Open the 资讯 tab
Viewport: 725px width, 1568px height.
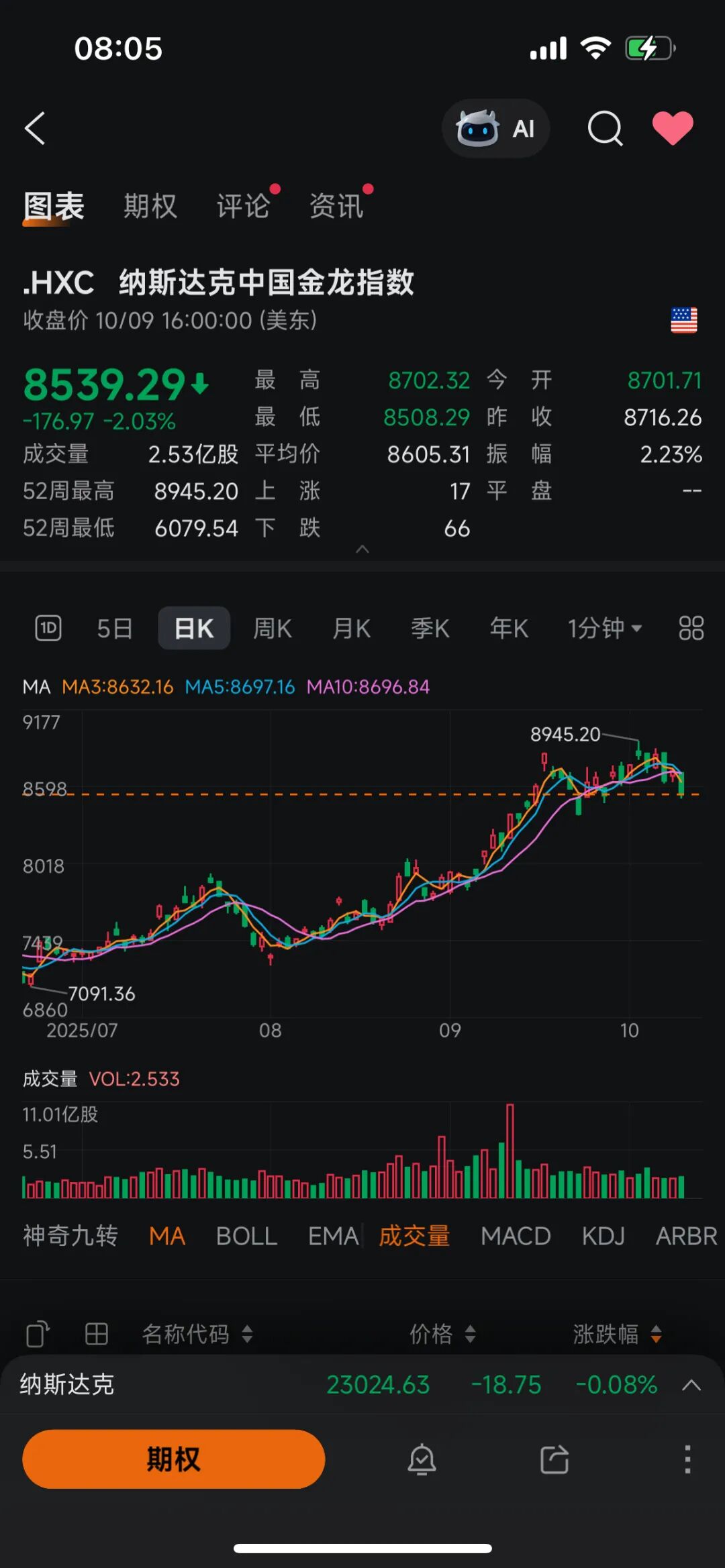(x=336, y=206)
